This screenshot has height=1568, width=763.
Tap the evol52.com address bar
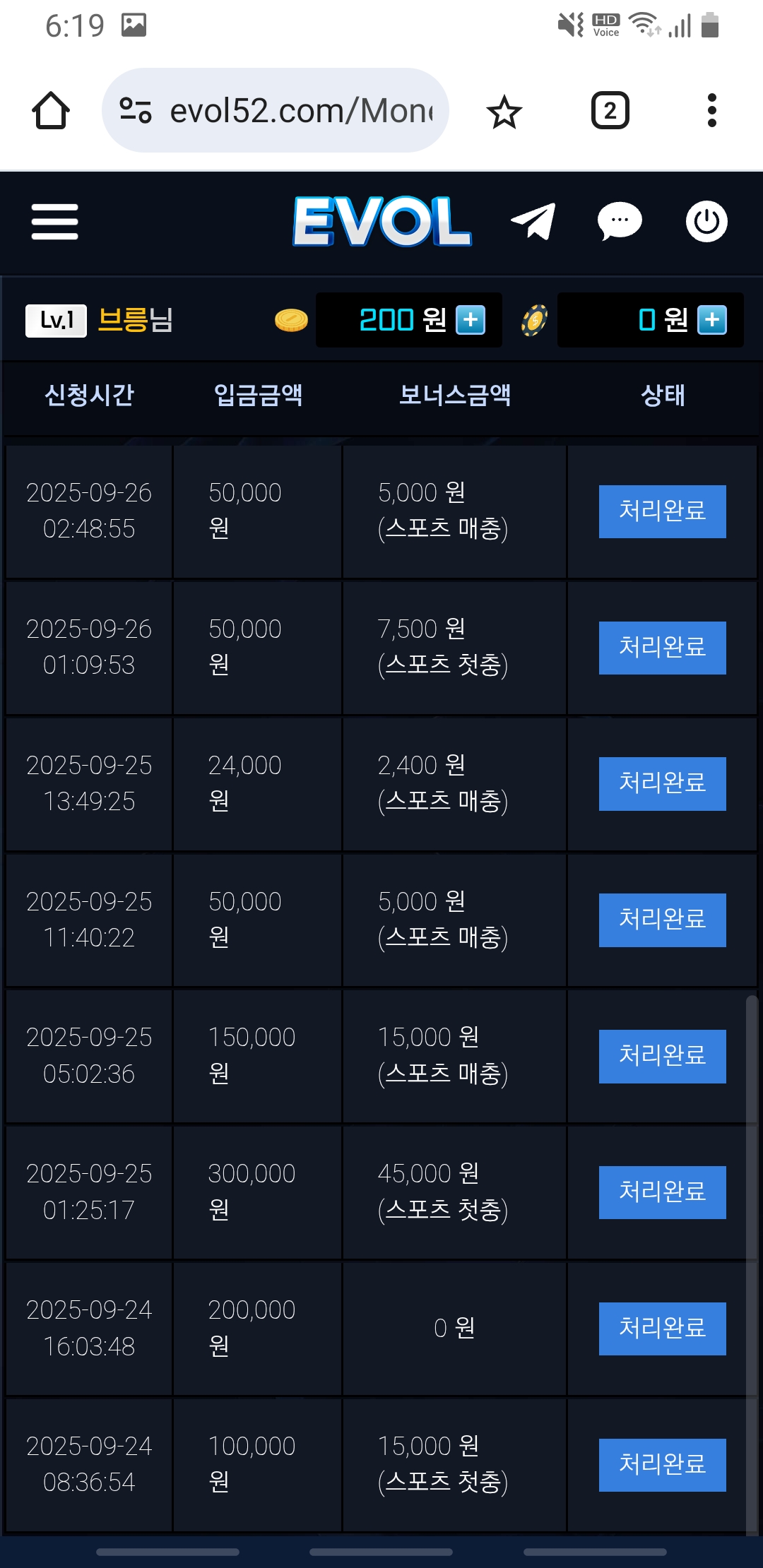pos(300,111)
